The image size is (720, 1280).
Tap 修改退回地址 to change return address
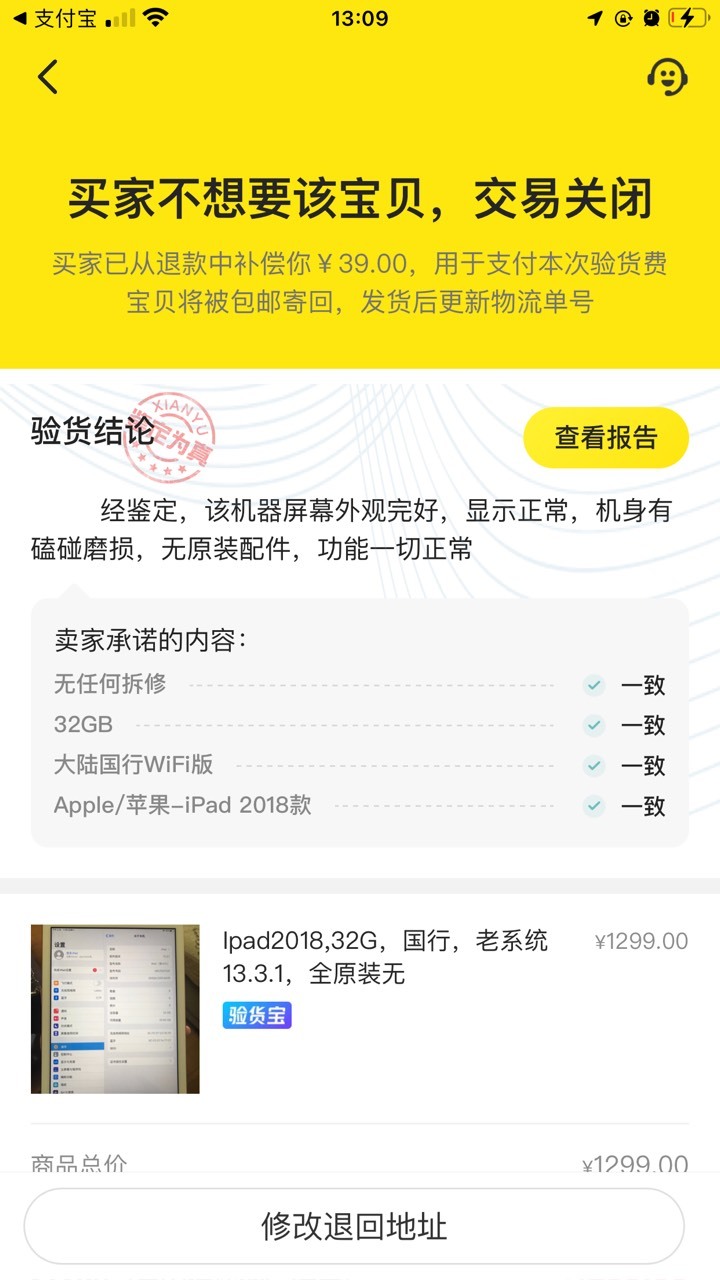pos(354,1226)
